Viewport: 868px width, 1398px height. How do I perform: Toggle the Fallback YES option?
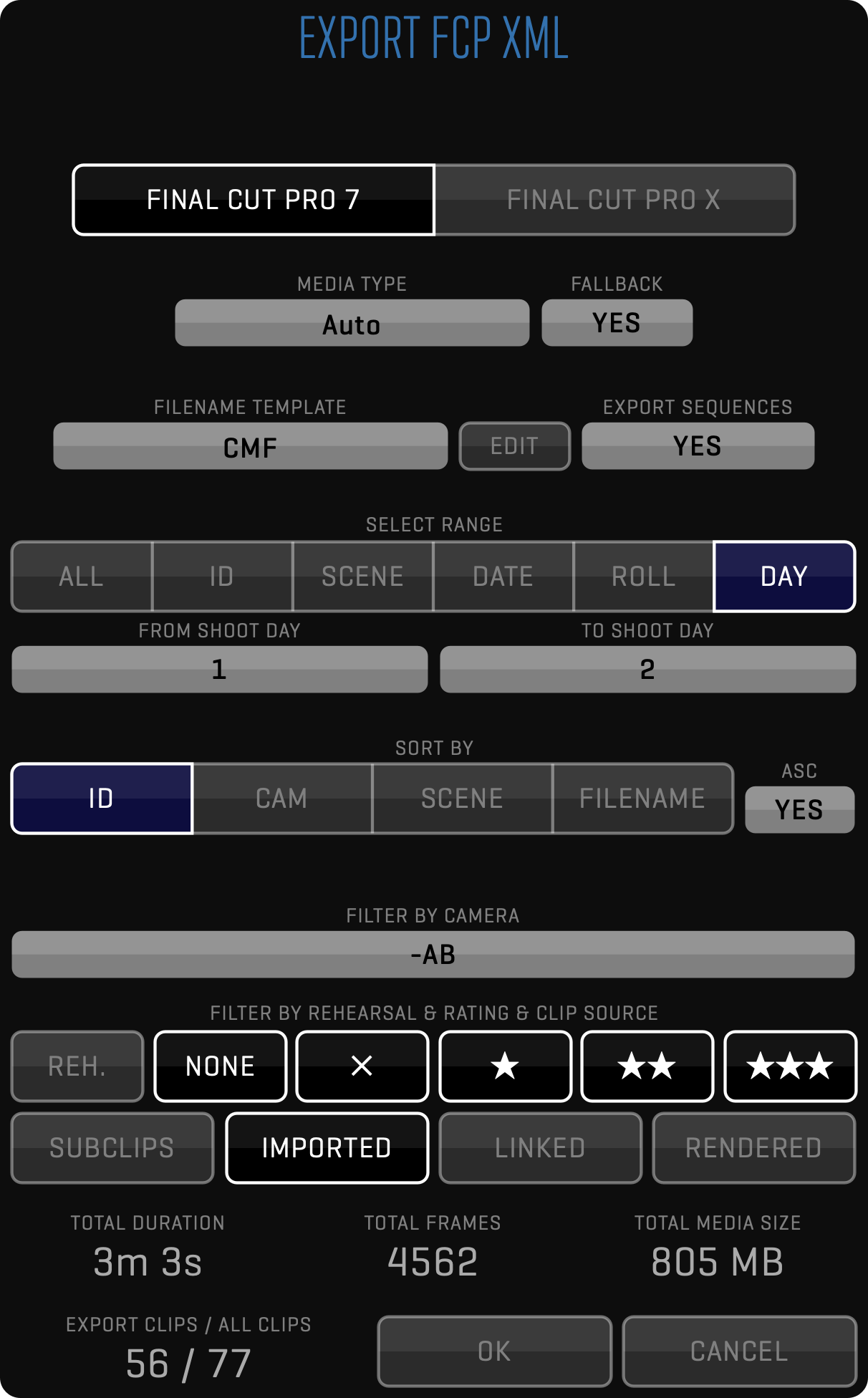click(x=617, y=323)
